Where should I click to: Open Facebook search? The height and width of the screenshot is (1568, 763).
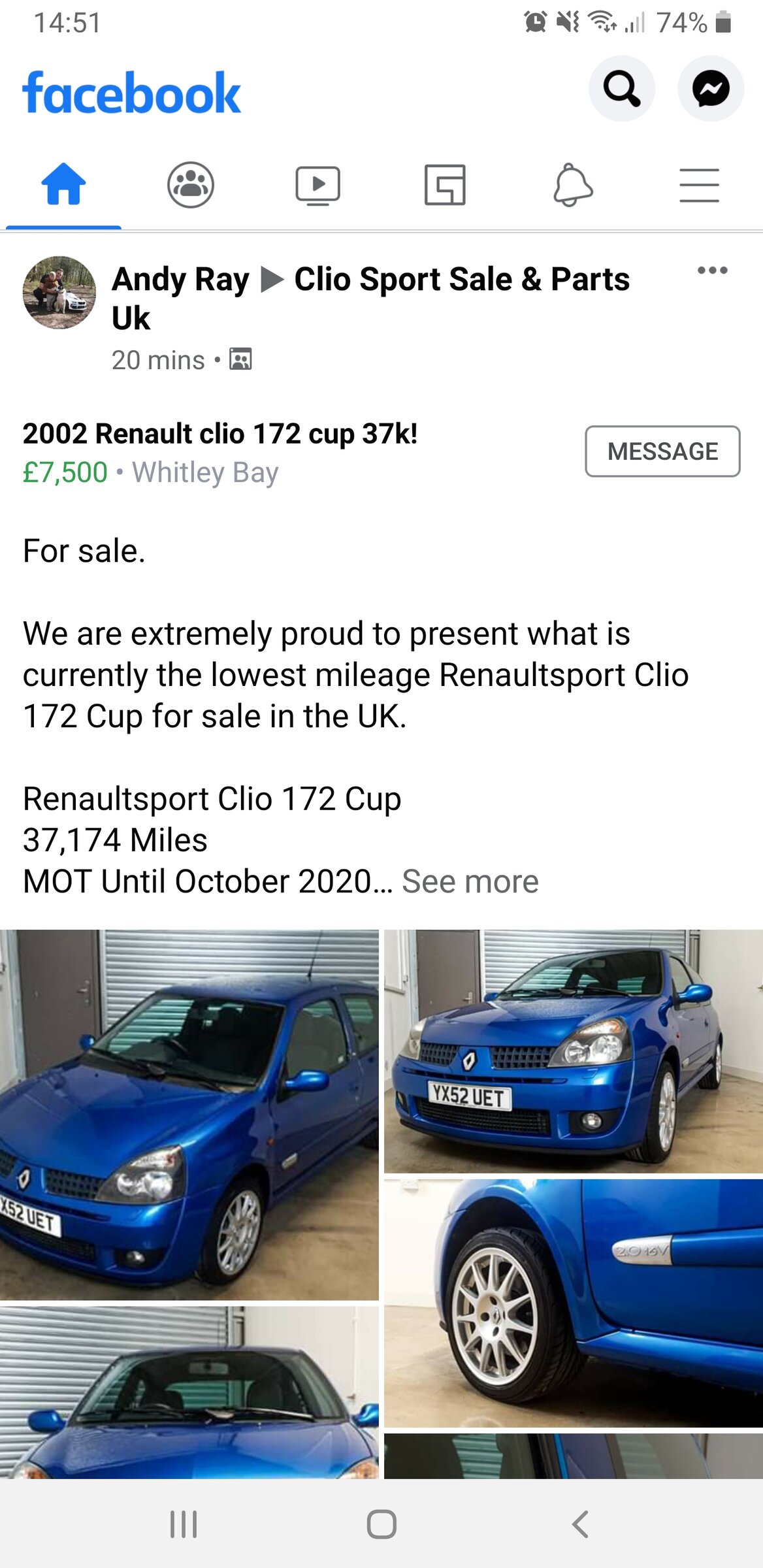point(621,89)
